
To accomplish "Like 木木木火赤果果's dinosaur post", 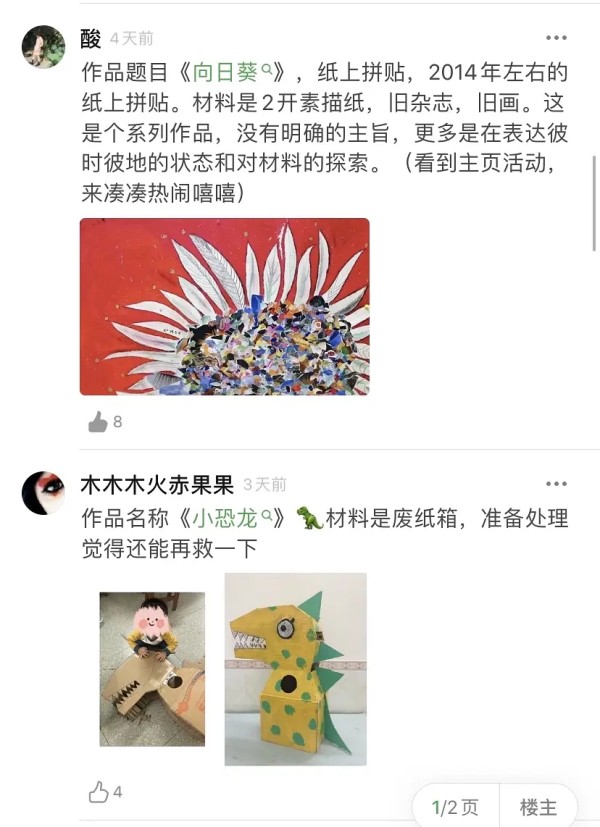I will pyautogui.click(x=98, y=792).
